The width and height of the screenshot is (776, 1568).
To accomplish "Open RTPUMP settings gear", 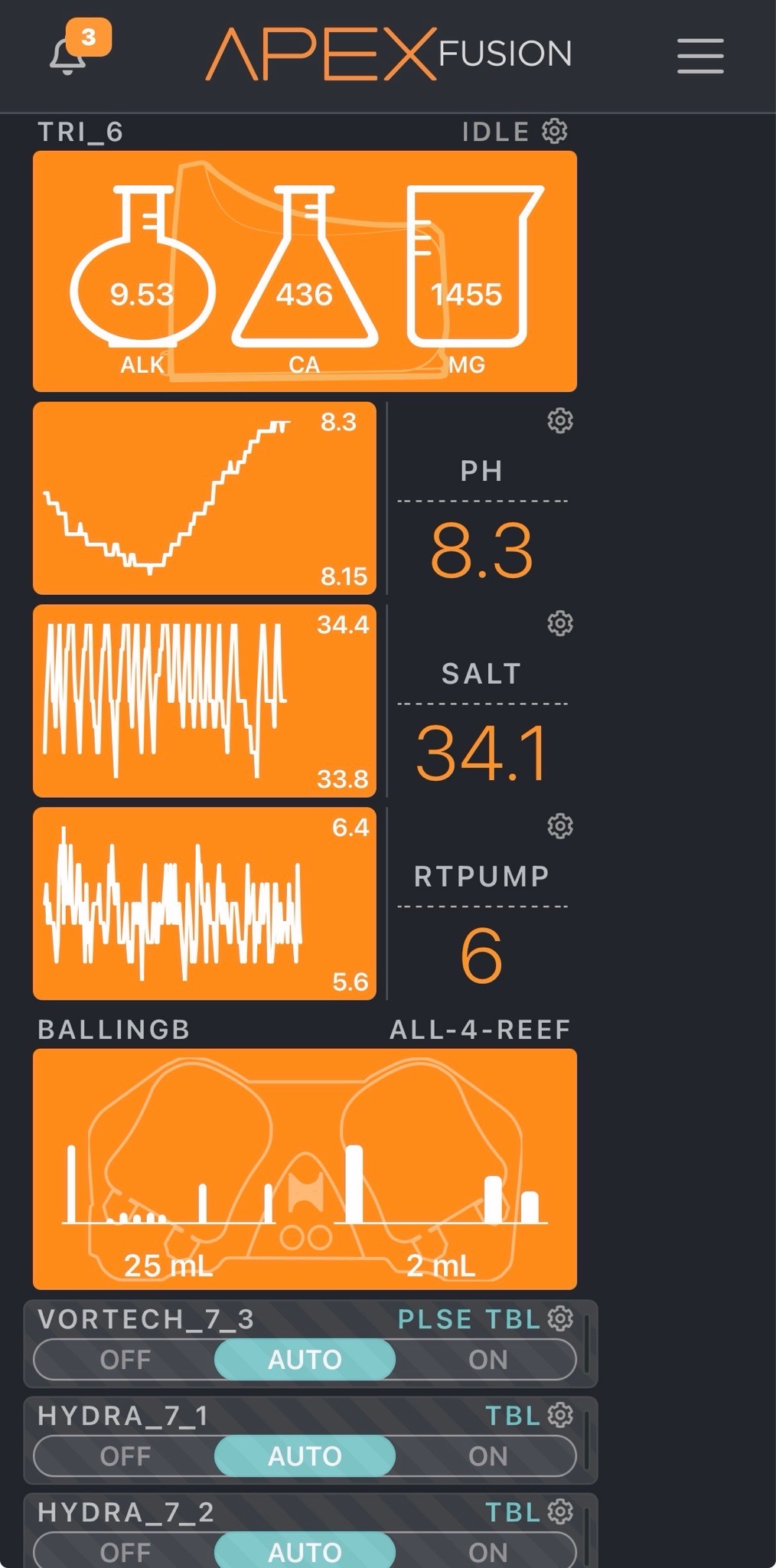I will [560, 826].
